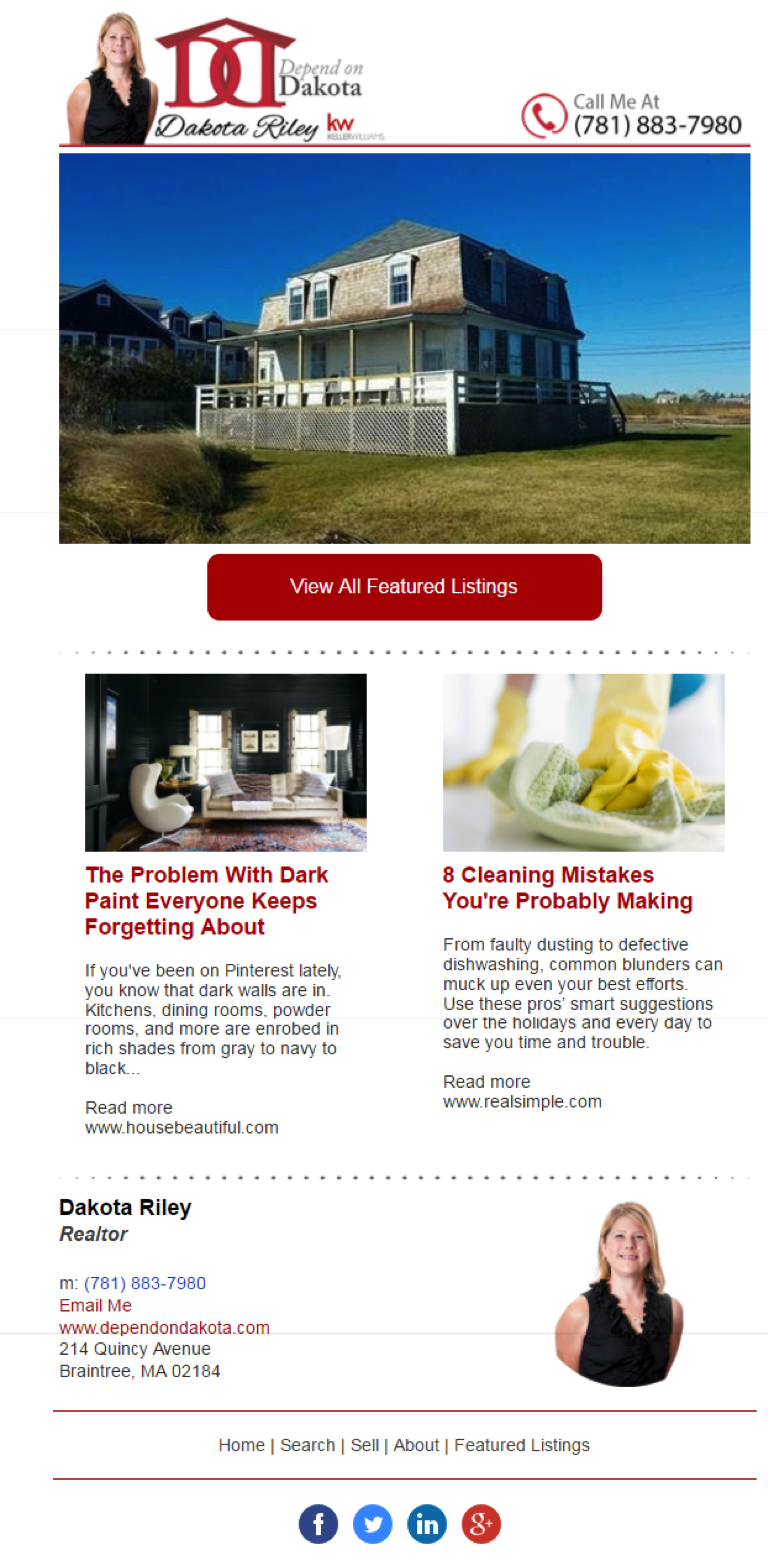Open the 8 Cleaning Mistakes article headline
768x1559 pixels.
coord(567,888)
